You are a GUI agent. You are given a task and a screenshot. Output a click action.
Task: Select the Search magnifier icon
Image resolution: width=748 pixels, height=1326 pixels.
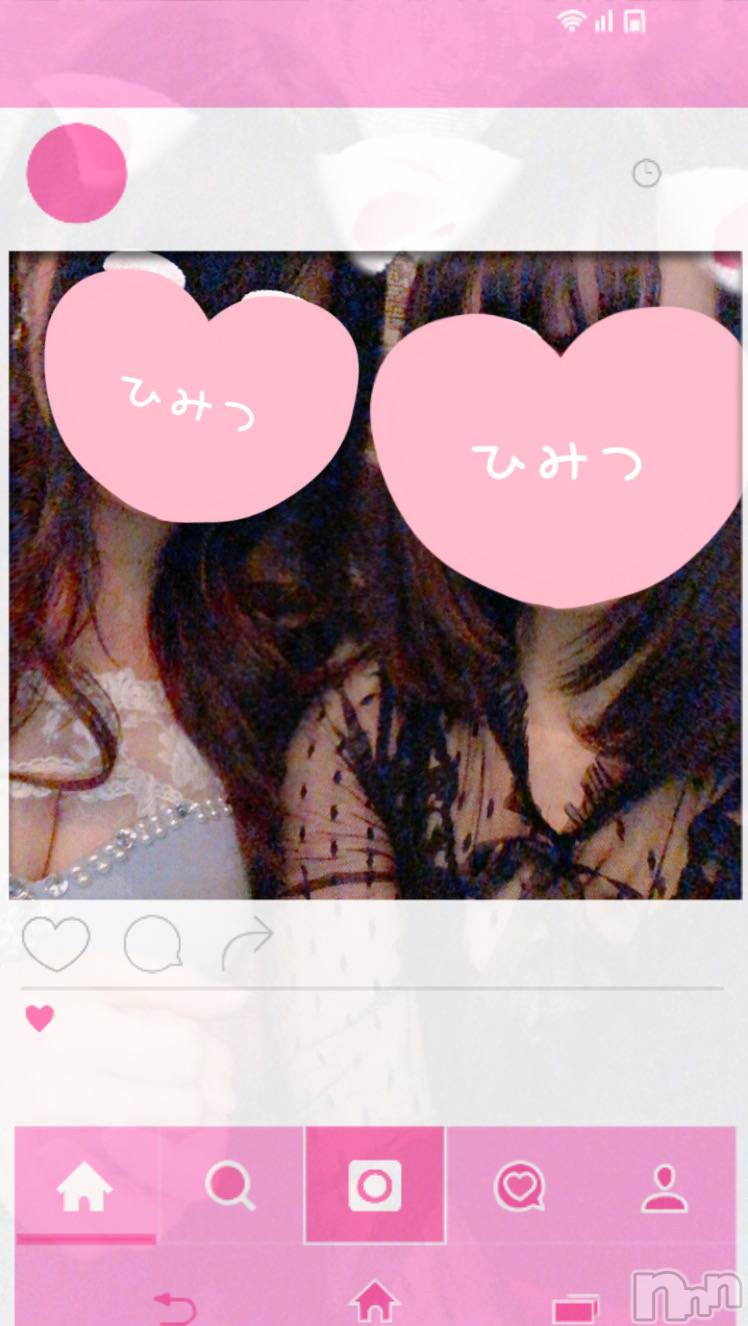click(229, 1185)
